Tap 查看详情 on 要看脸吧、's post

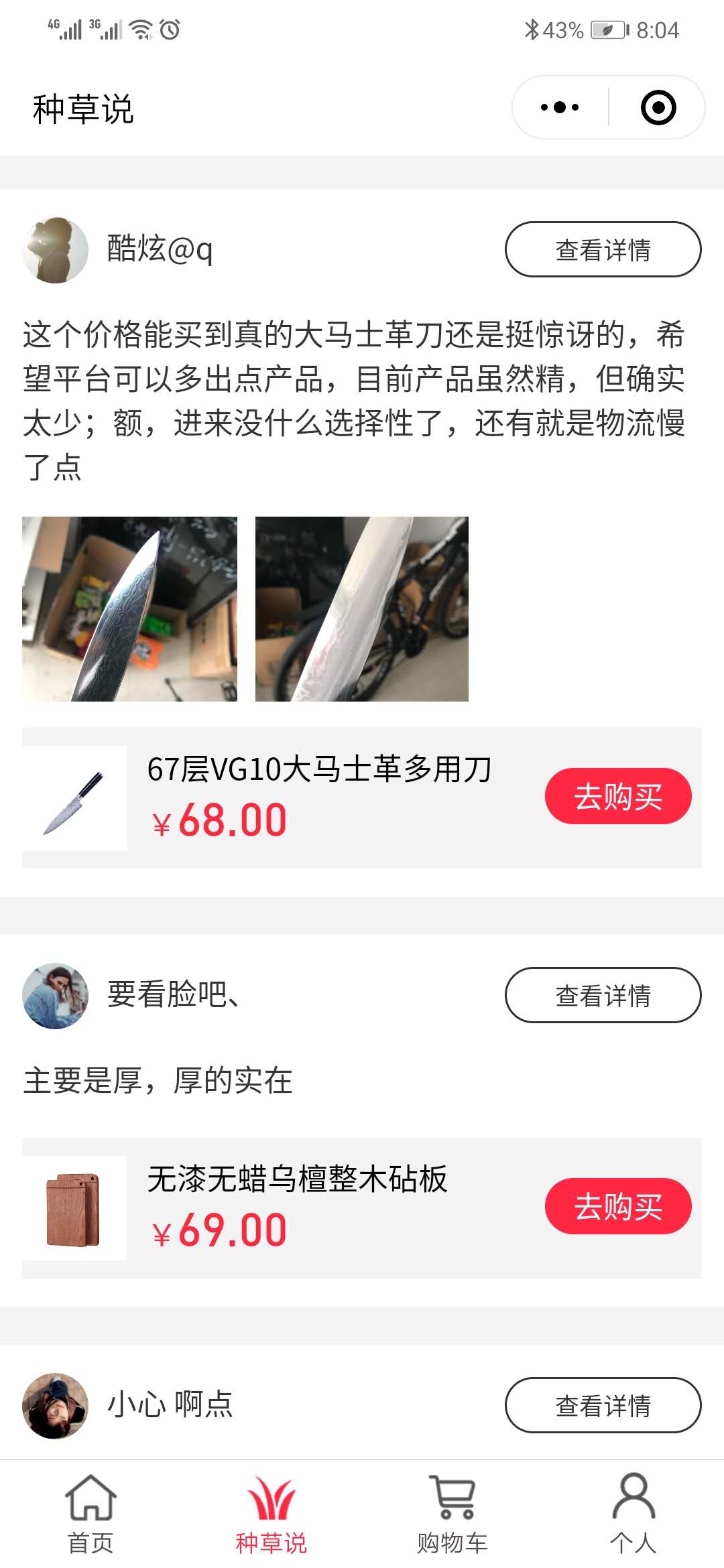coord(603,995)
